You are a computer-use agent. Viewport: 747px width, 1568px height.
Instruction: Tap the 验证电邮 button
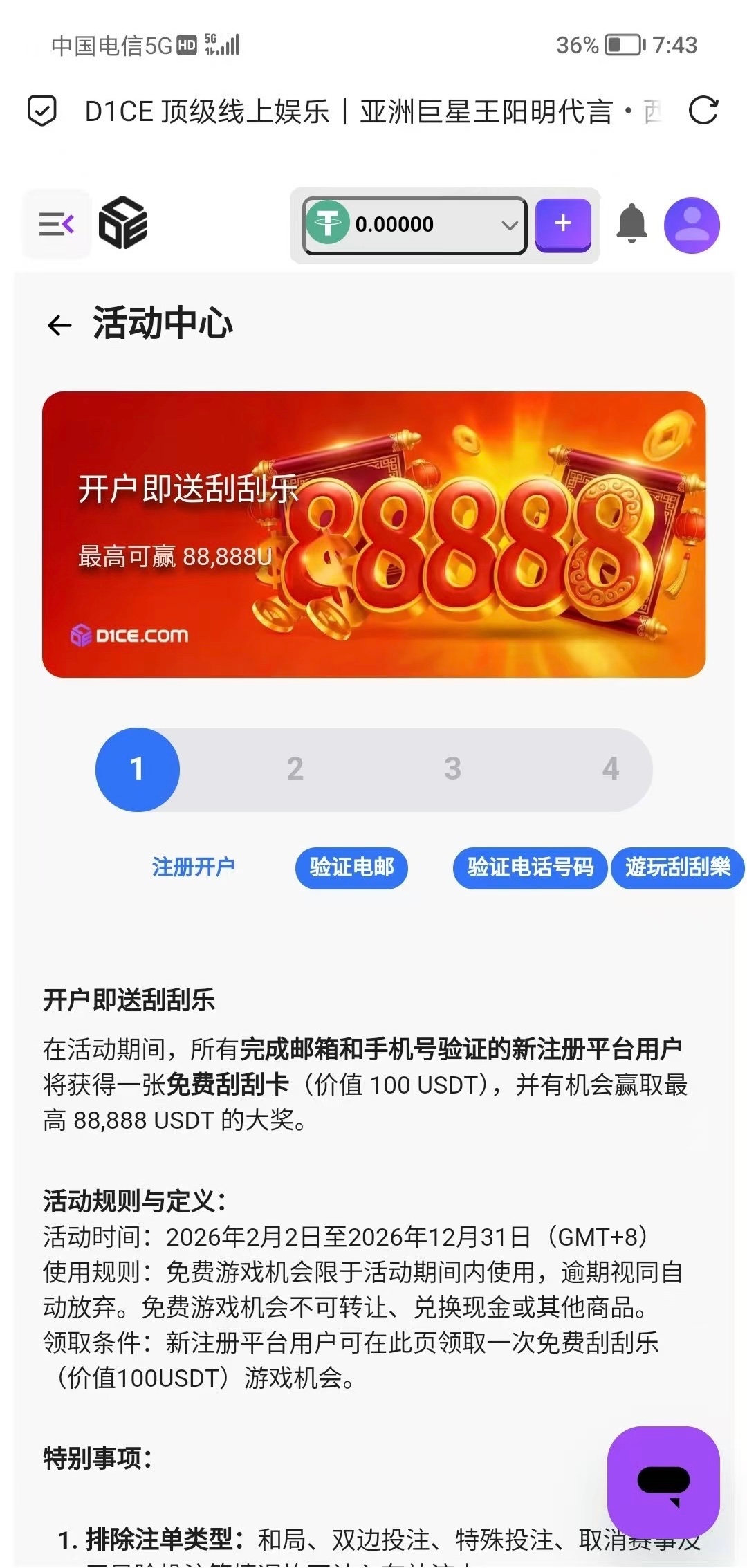pyautogui.click(x=351, y=867)
